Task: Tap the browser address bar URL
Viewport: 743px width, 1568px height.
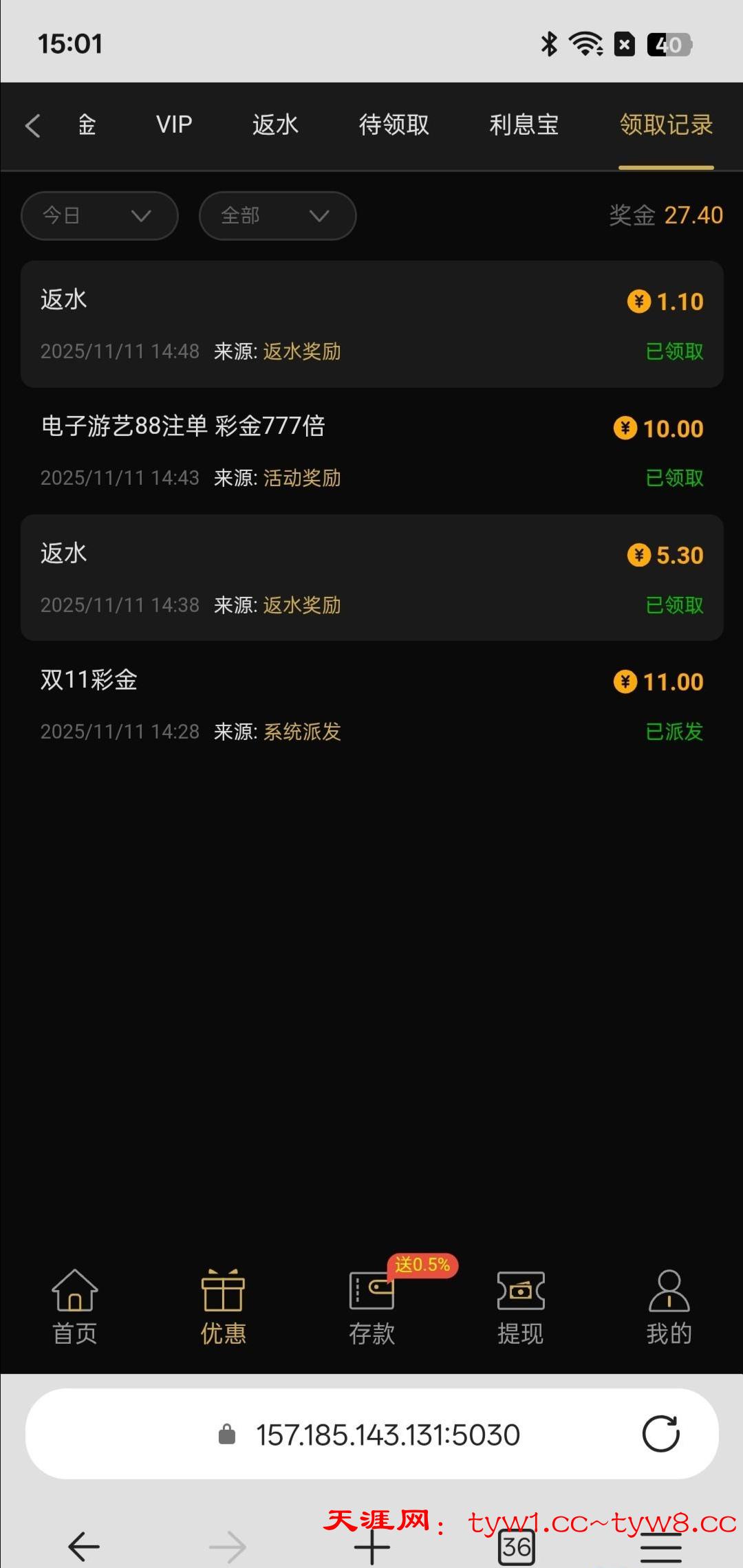Action: click(387, 1435)
